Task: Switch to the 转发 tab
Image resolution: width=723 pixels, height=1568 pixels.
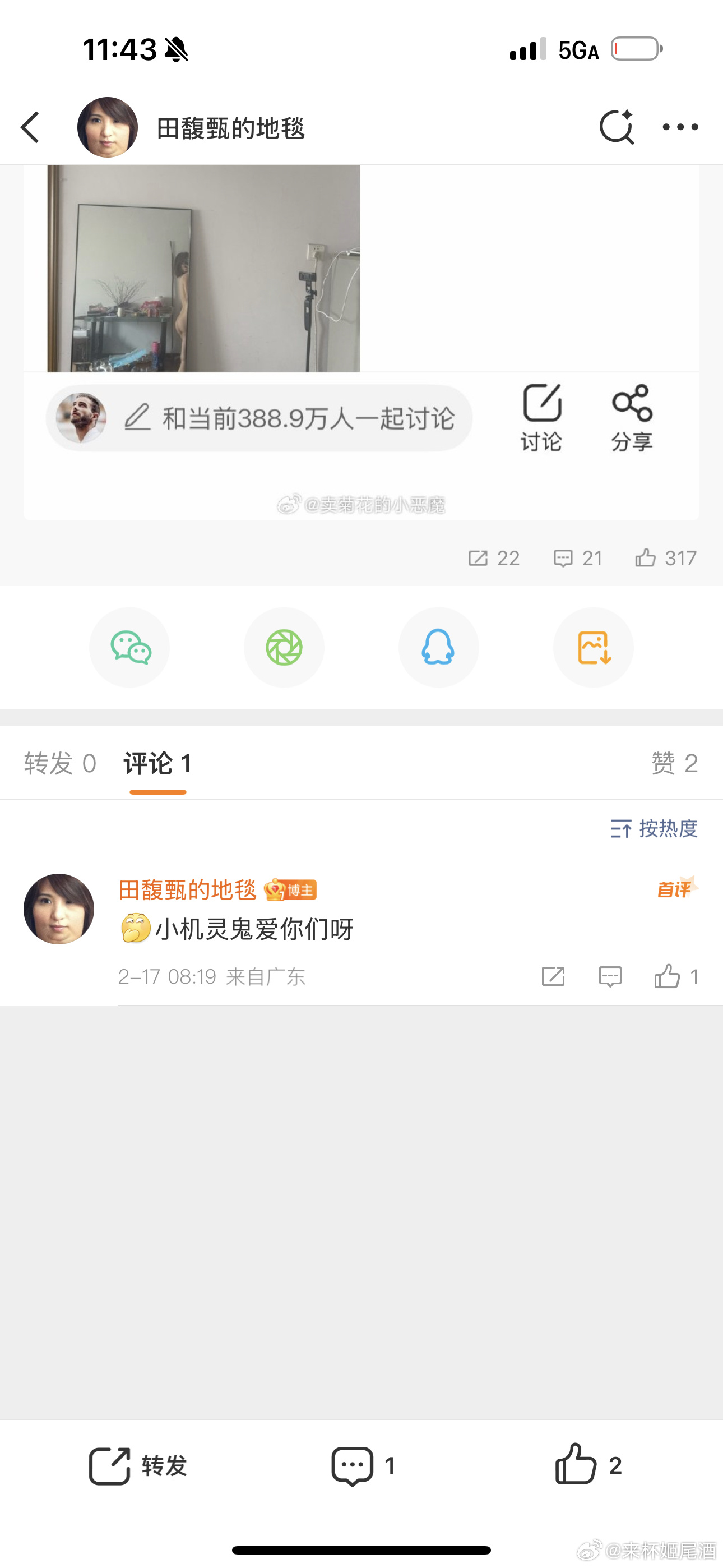Action: coord(59,763)
